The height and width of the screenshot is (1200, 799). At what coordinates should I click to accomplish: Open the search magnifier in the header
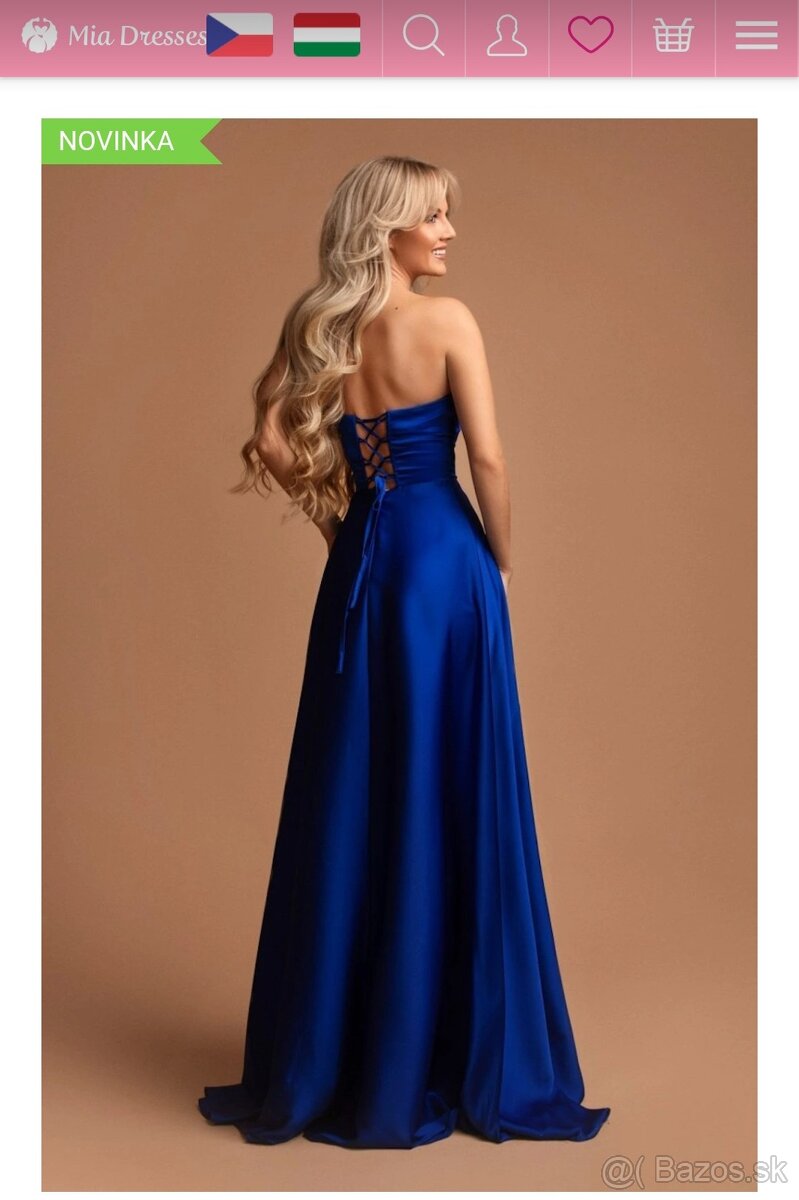[423, 36]
